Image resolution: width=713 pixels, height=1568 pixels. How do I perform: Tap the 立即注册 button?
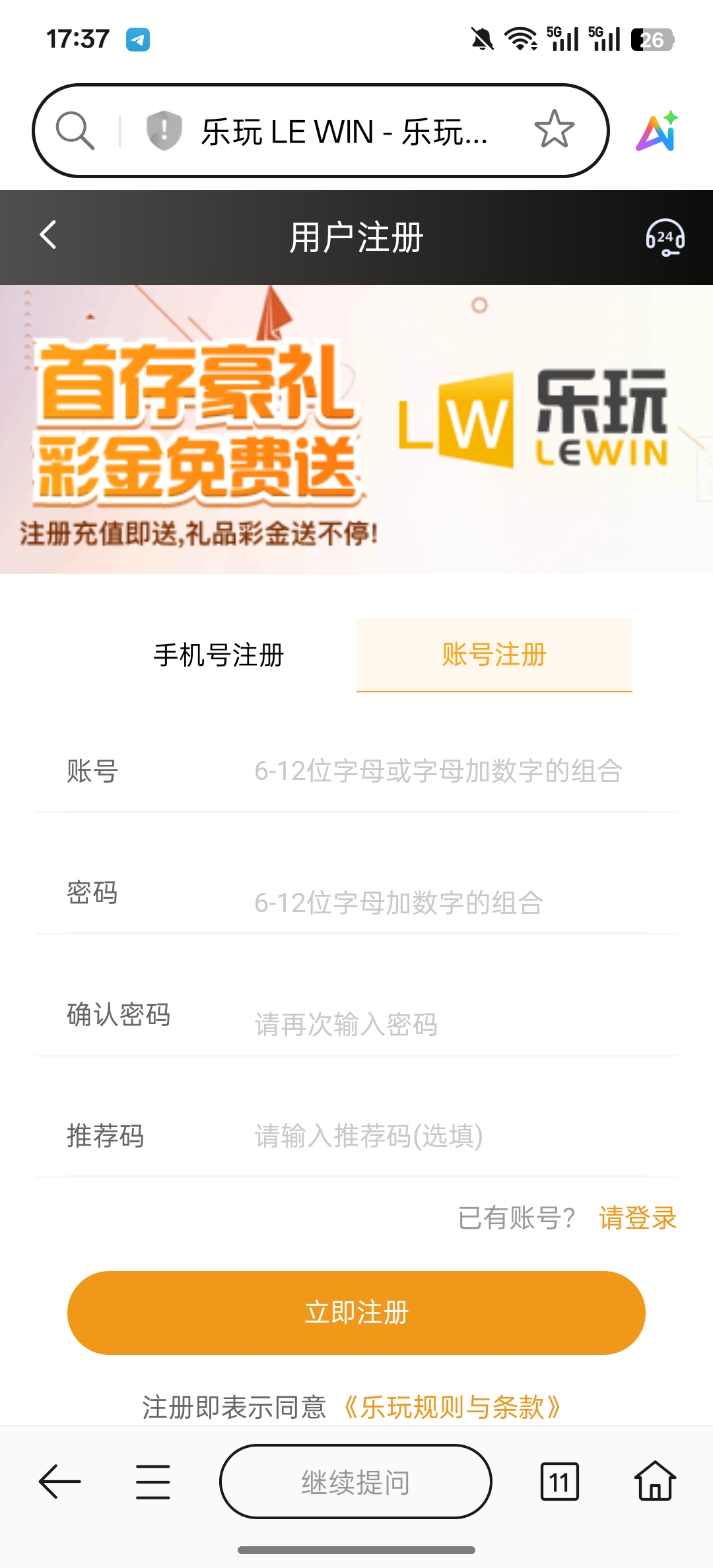point(356,1313)
